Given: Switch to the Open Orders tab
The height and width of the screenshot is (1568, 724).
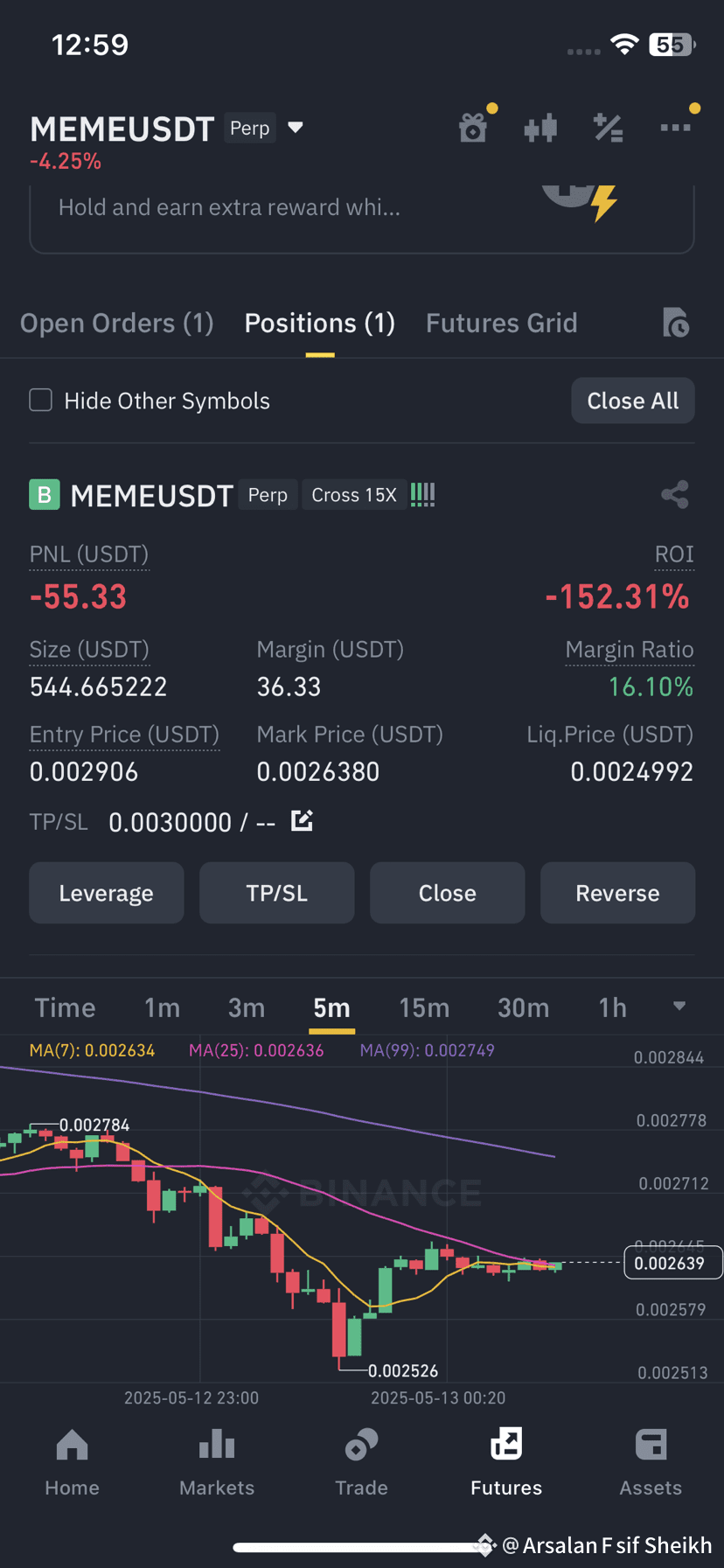Looking at the screenshot, I should click(116, 323).
